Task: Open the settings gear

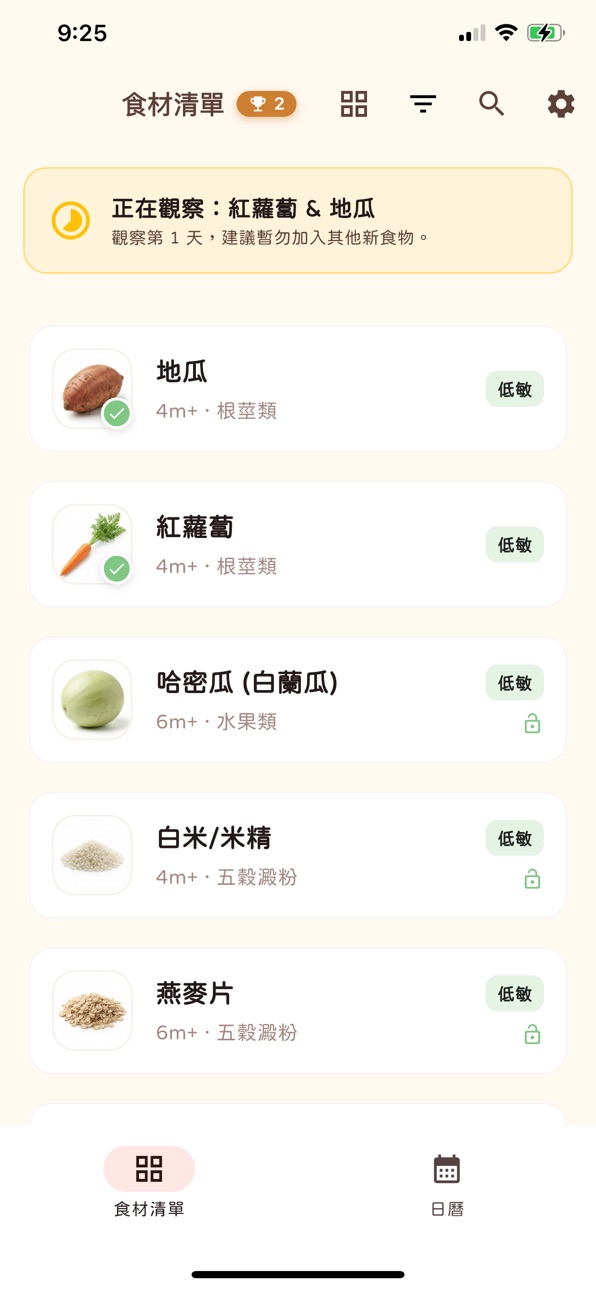Action: point(561,104)
